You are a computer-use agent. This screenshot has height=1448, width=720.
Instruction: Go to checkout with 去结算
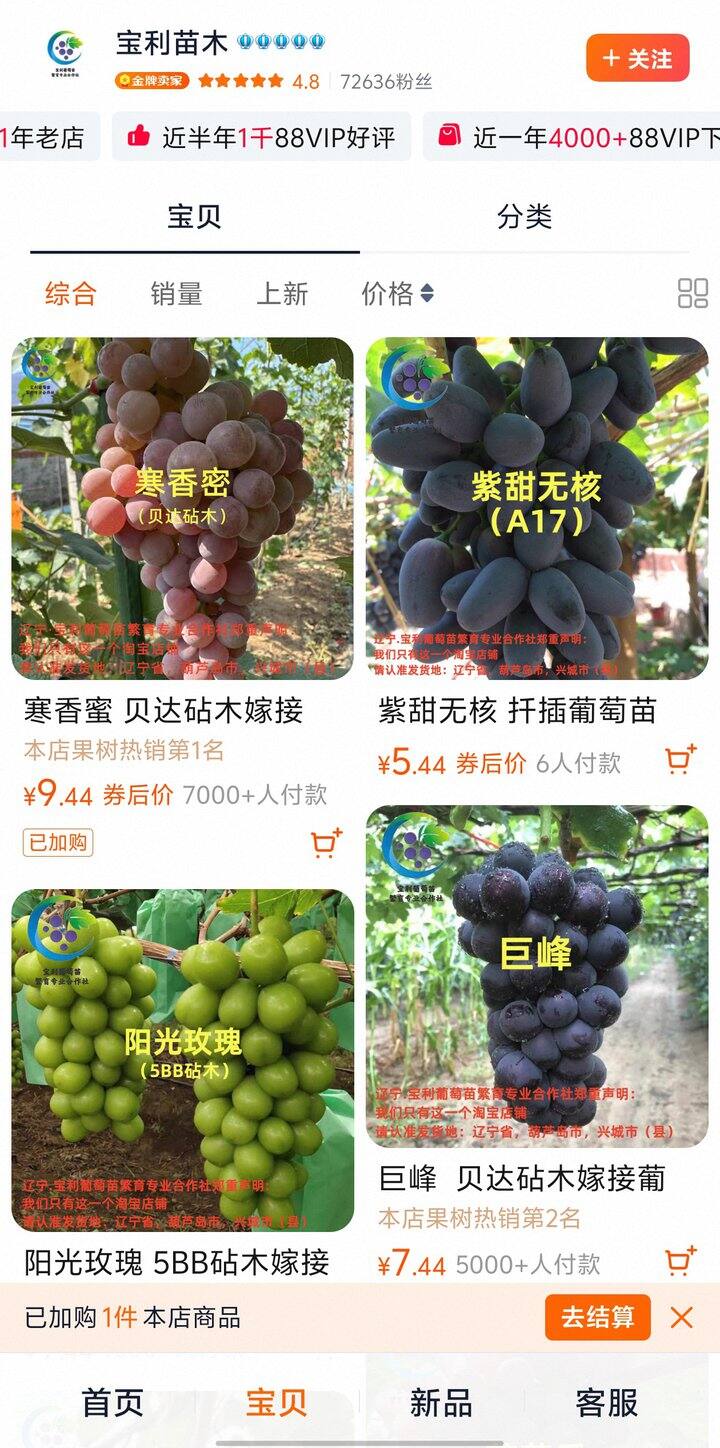[597, 1317]
